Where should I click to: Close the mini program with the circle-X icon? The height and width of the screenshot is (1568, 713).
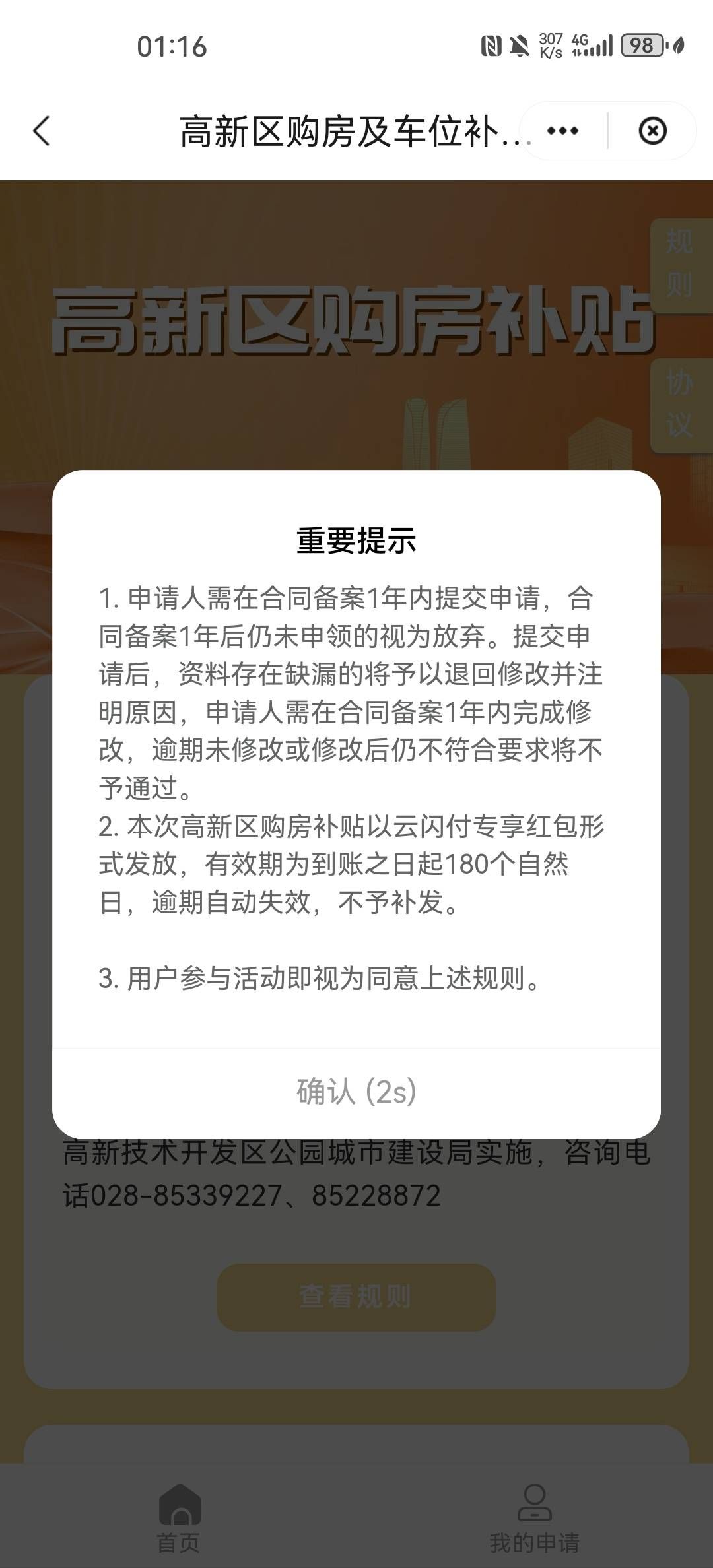tap(652, 131)
